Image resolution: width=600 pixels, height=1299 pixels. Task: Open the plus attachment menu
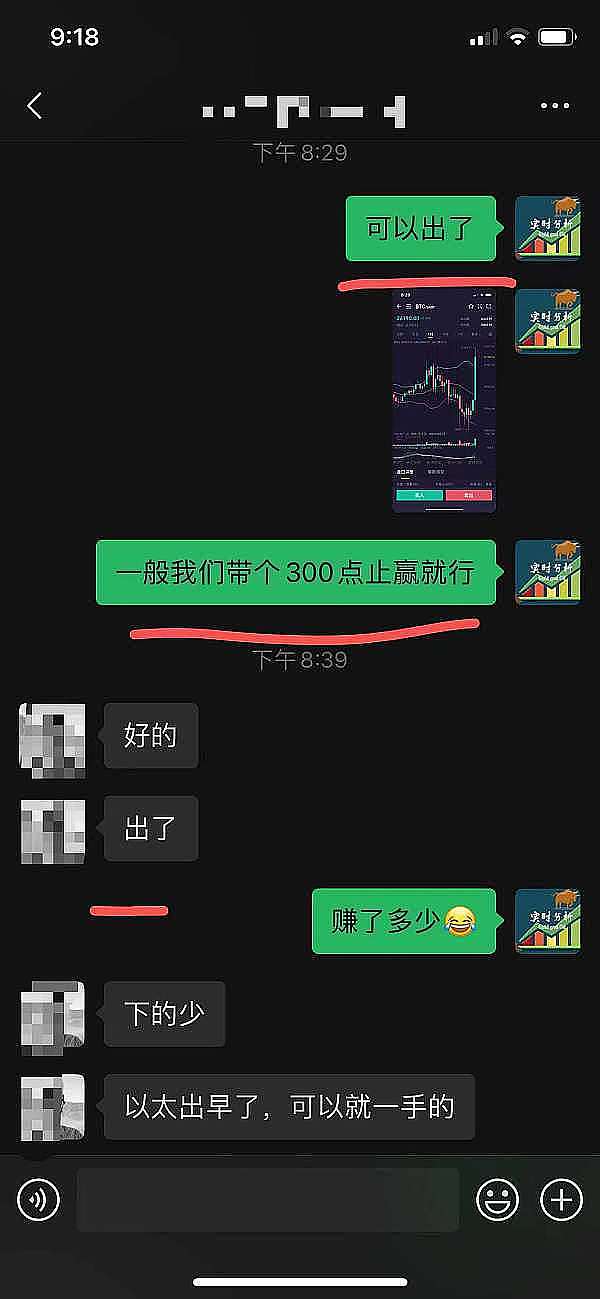(561, 1199)
